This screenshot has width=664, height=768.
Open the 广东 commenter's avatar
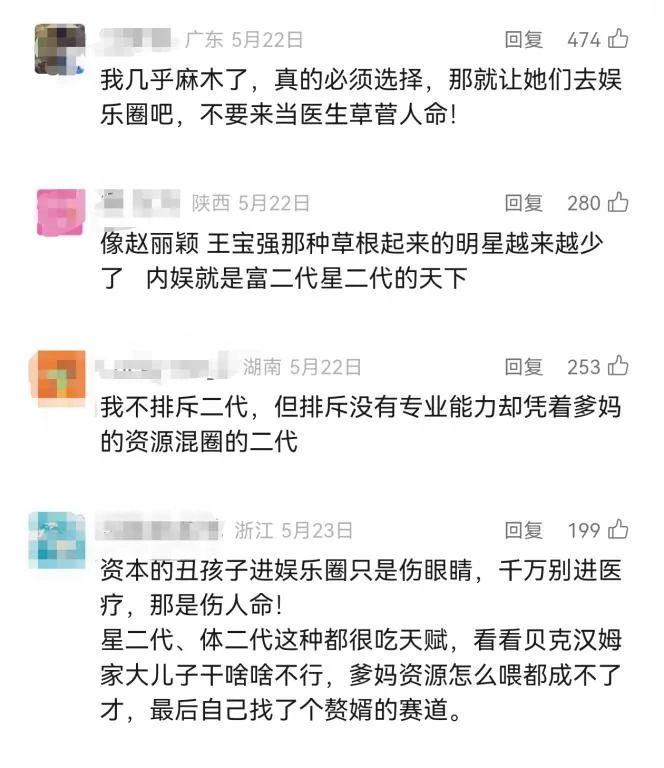coord(59,48)
